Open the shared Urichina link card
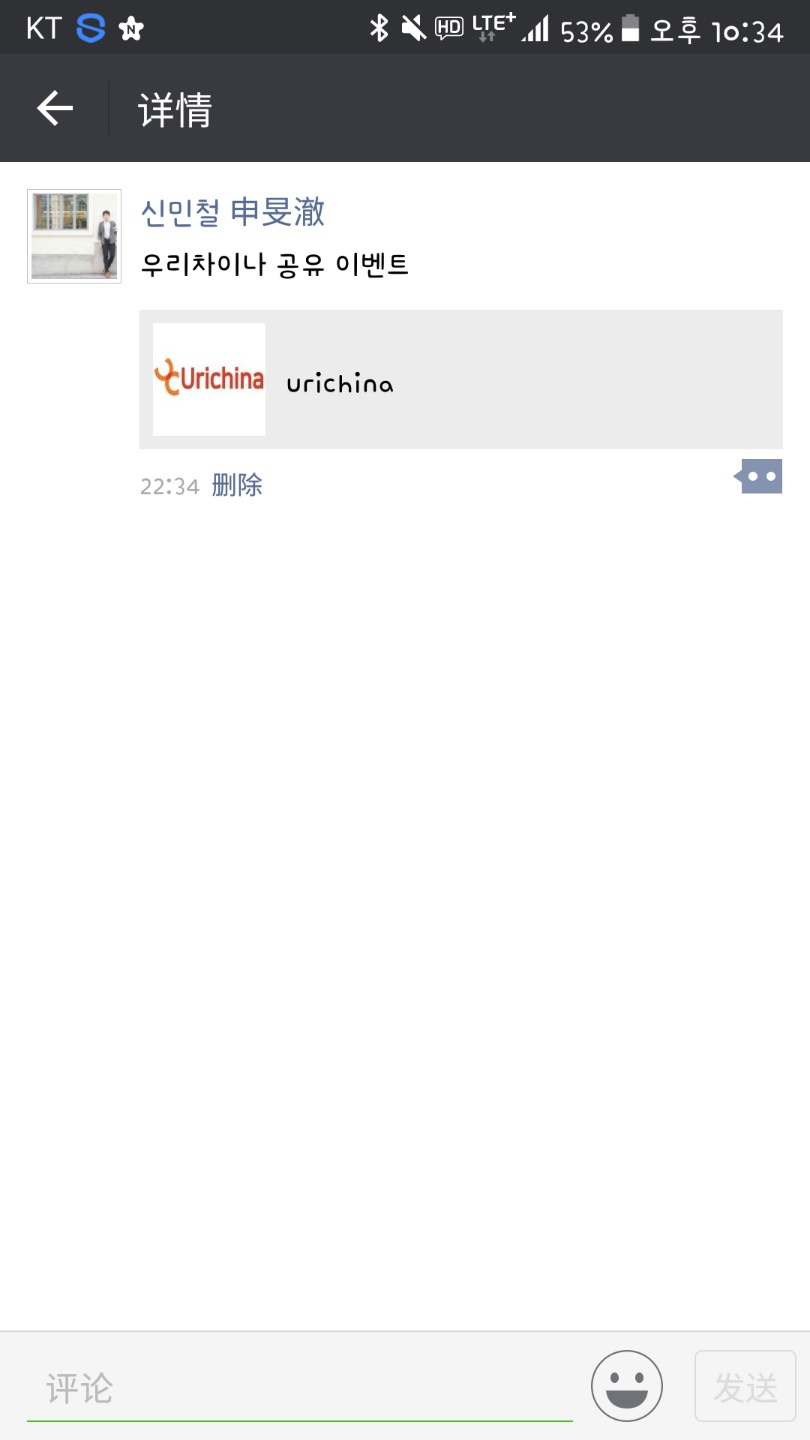This screenshot has width=810, height=1440. tap(461, 379)
